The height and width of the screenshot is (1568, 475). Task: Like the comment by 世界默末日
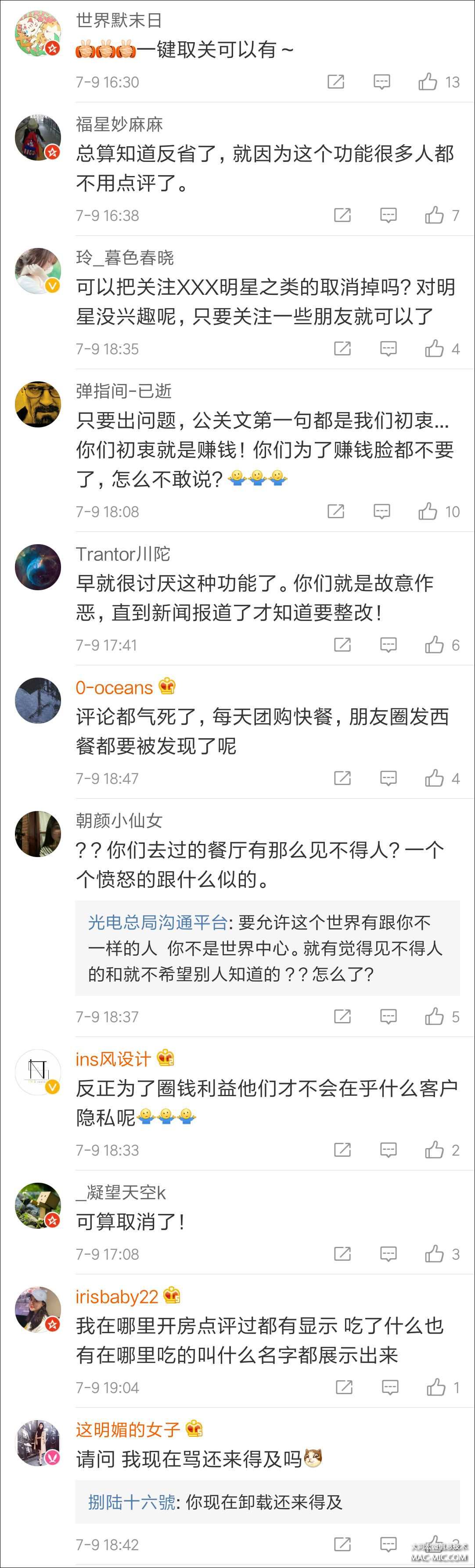tap(428, 82)
